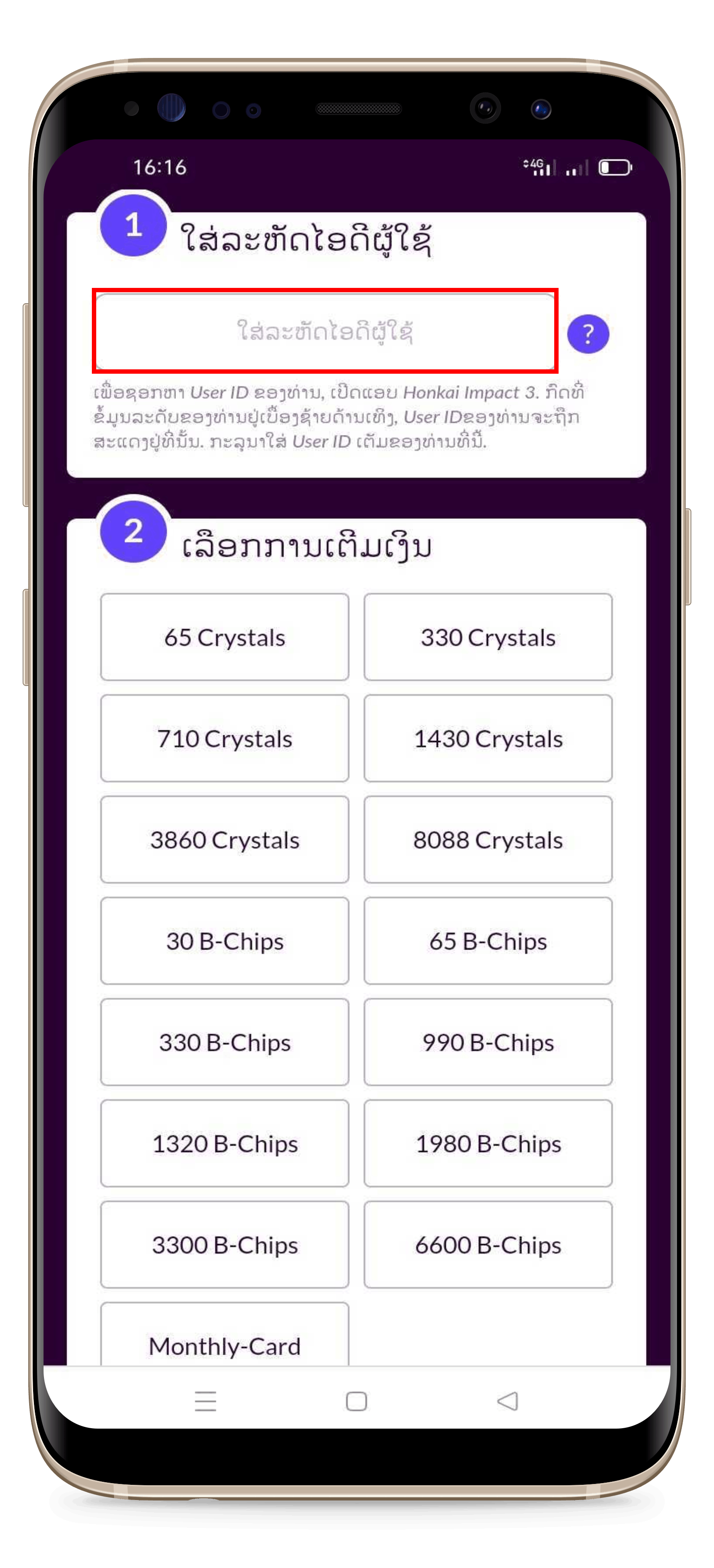Select the 8088 Crystals option
This screenshot has width=714, height=1568.
click(488, 839)
